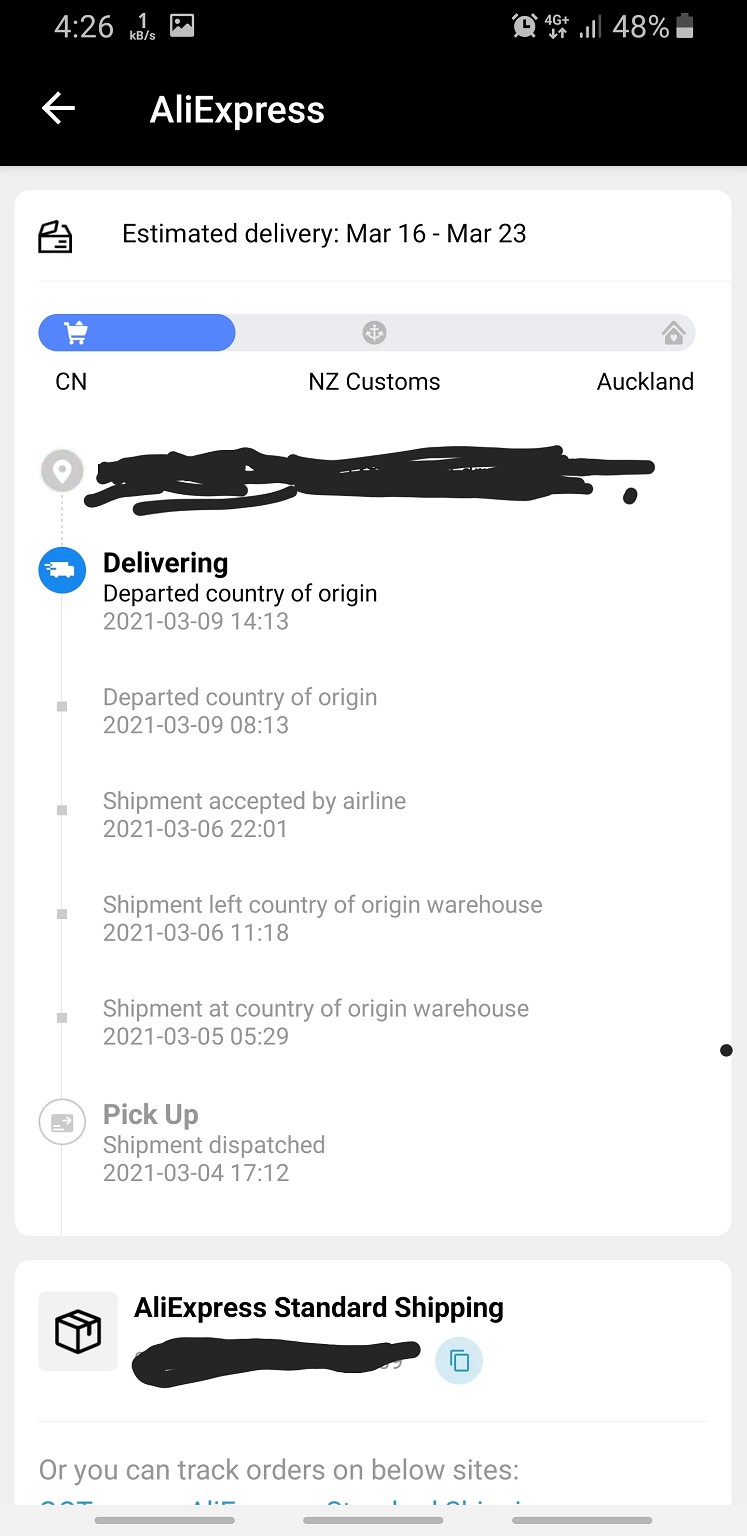Copy the tracking number

pyautogui.click(x=459, y=1361)
